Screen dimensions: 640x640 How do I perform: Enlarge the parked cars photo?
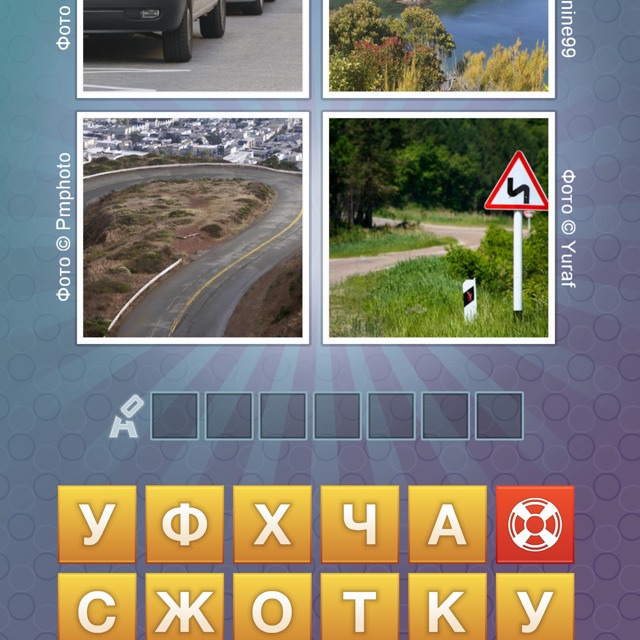pyautogui.click(x=192, y=45)
